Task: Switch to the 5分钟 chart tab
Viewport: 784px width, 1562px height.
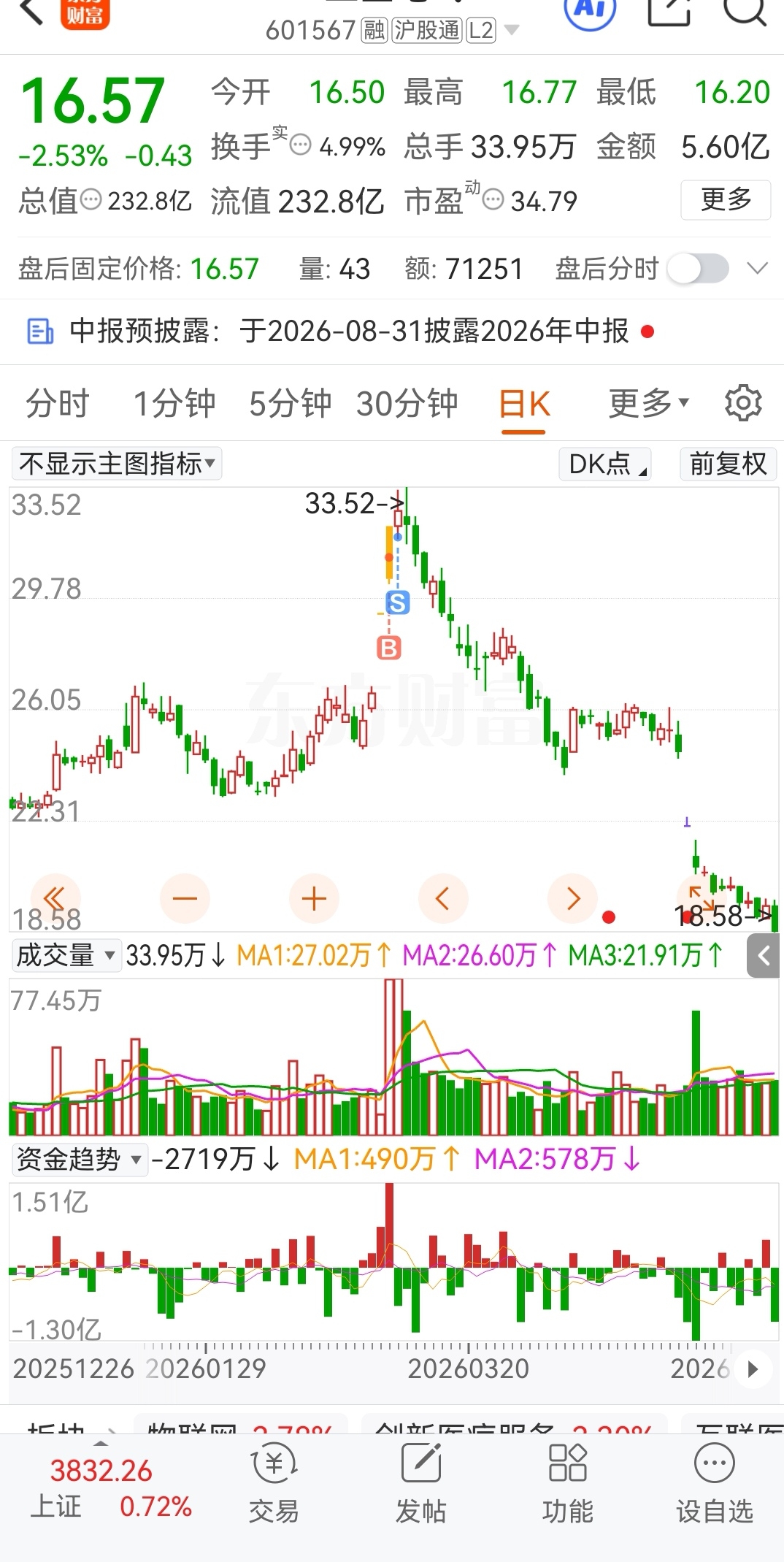Action: pos(291,403)
